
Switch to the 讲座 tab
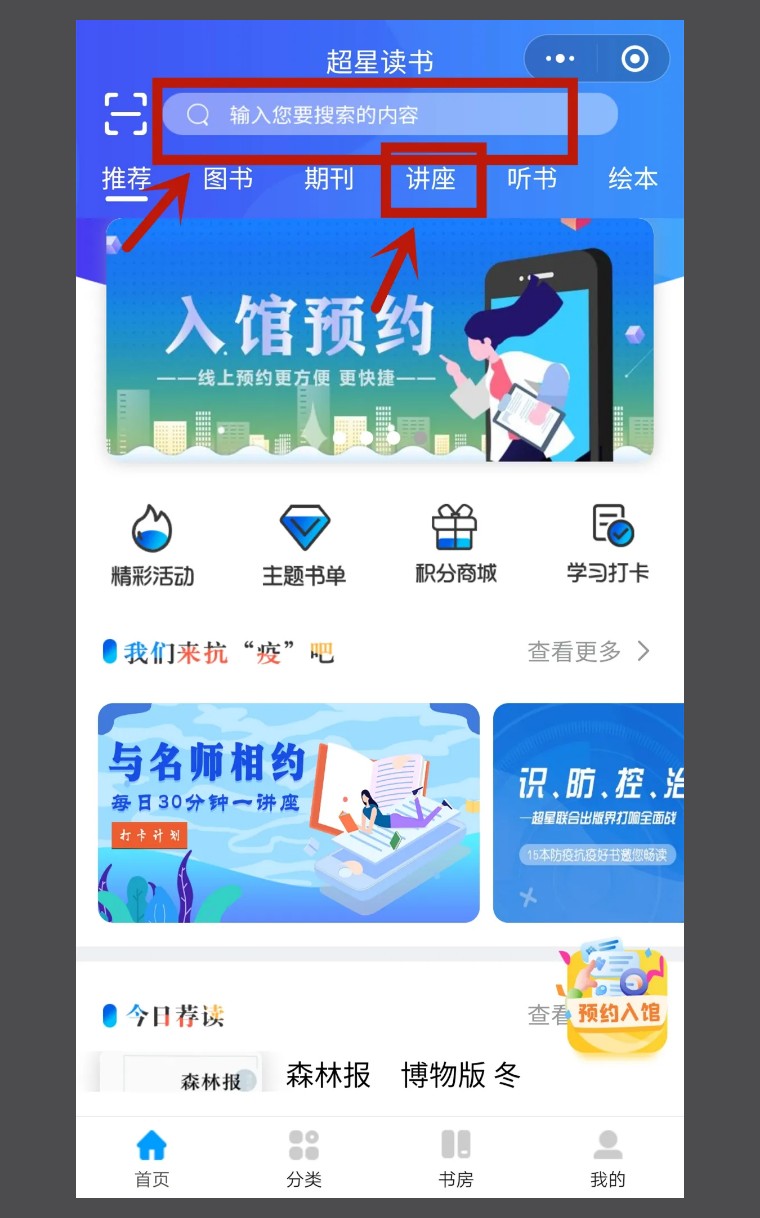point(431,179)
